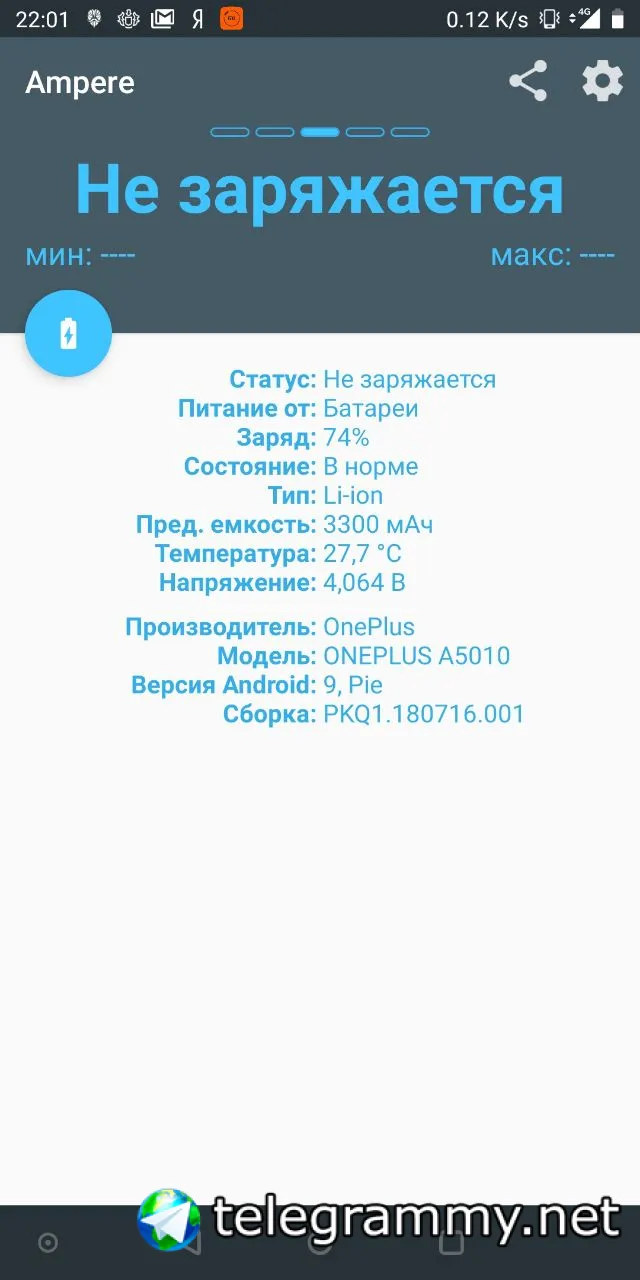The image size is (640, 1280).
Task: Share the battery information
Action: tap(528, 82)
